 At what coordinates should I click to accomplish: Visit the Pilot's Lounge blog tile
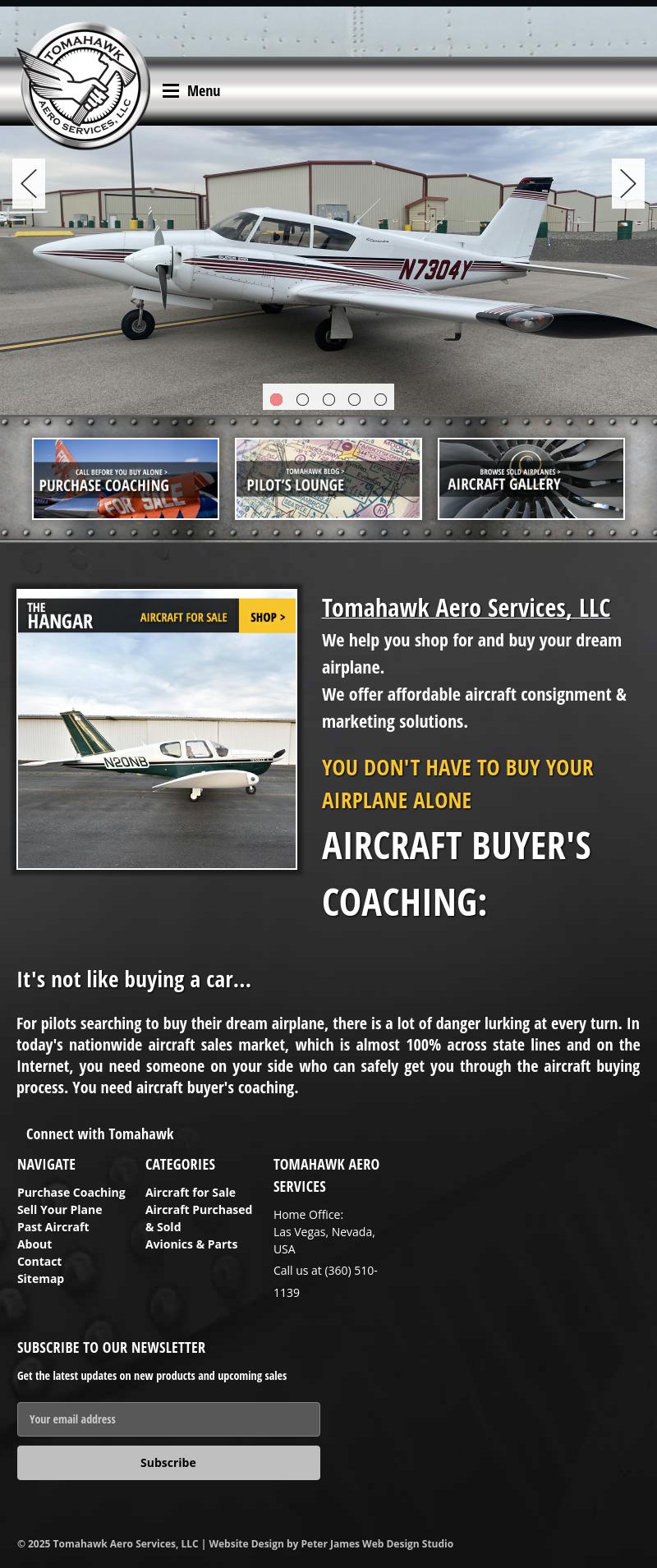(x=328, y=479)
